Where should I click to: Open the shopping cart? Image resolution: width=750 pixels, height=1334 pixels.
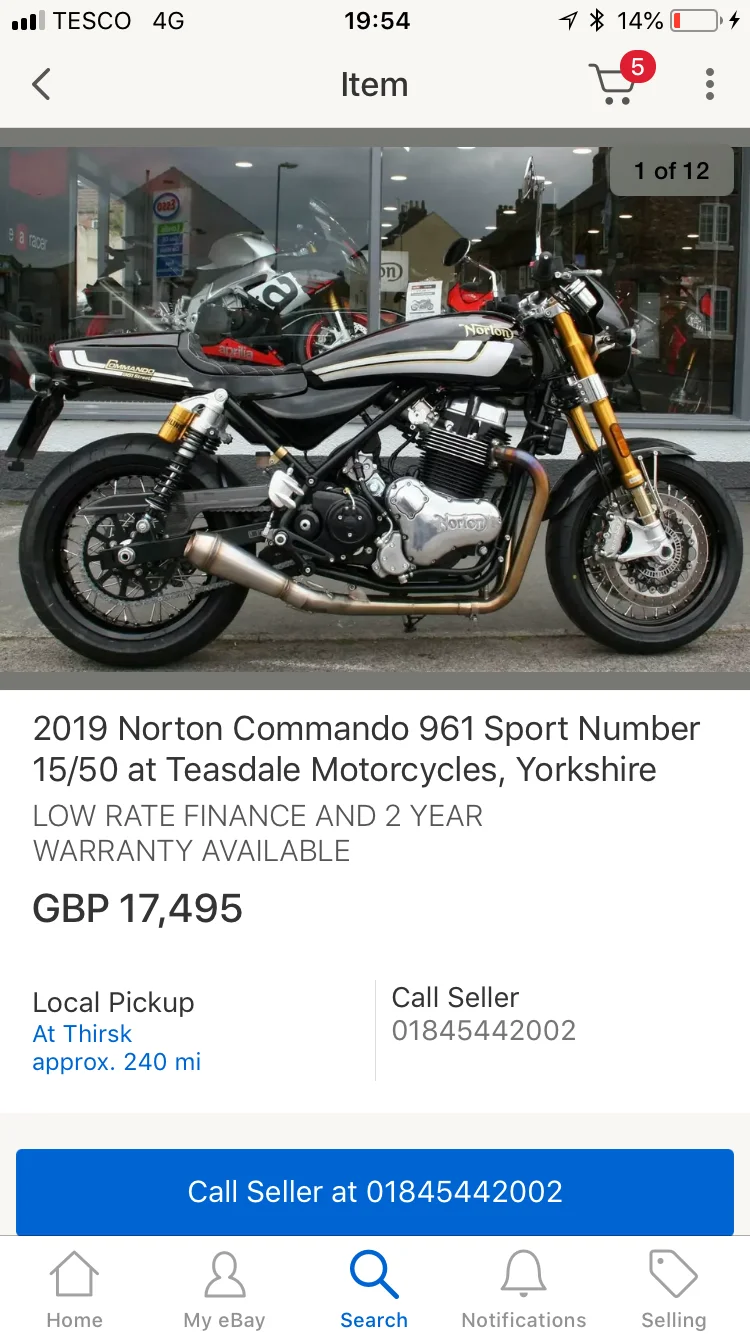[616, 84]
